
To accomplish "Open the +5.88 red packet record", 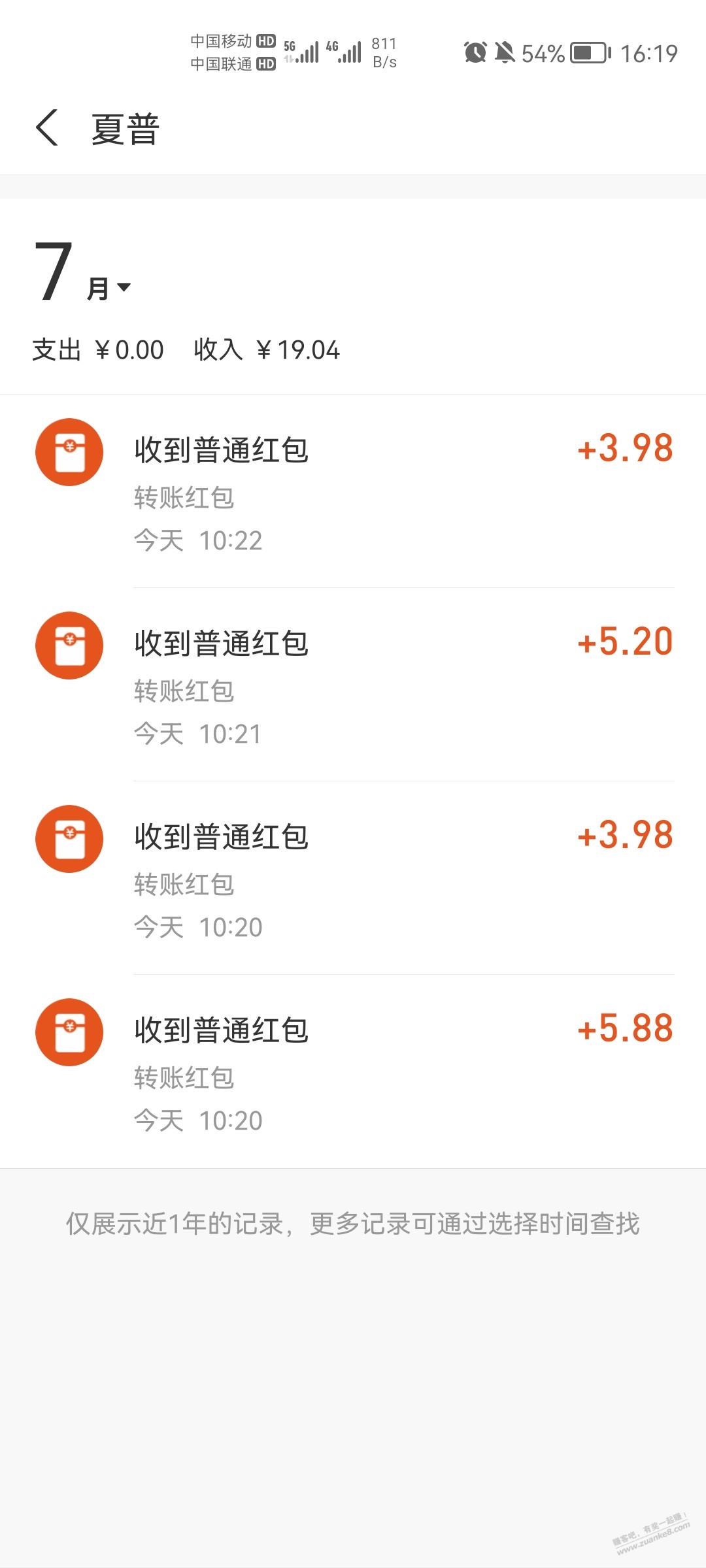I will click(353, 1071).
